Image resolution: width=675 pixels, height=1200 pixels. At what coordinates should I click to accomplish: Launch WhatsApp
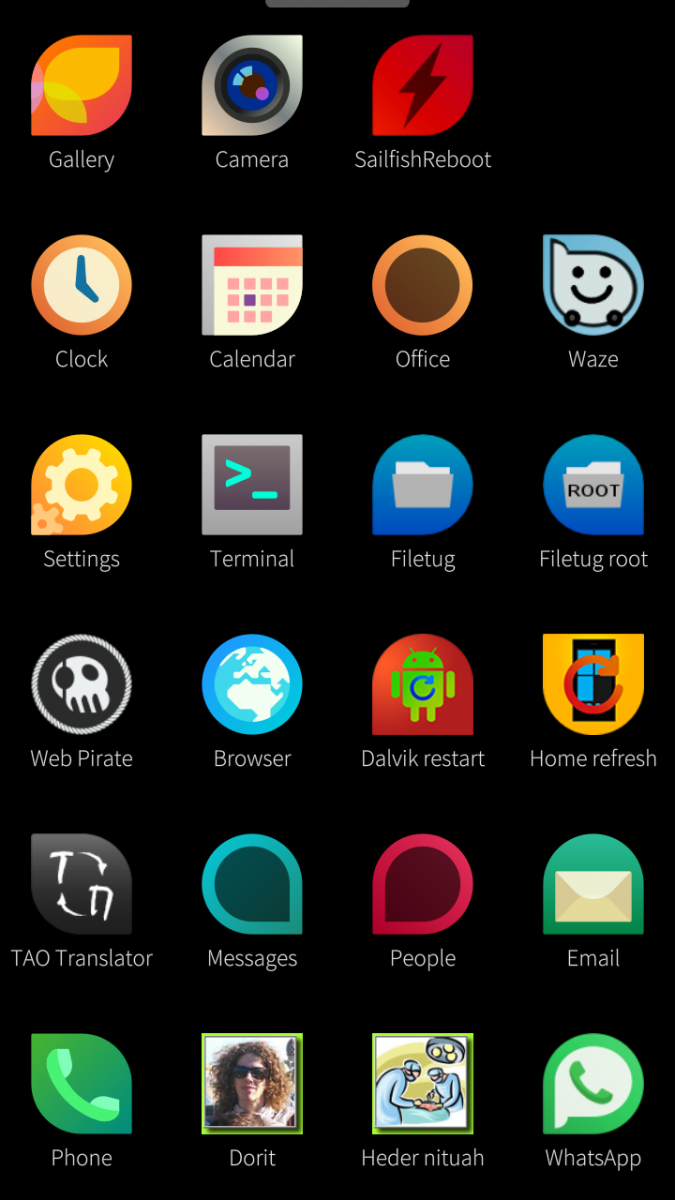tap(593, 1085)
